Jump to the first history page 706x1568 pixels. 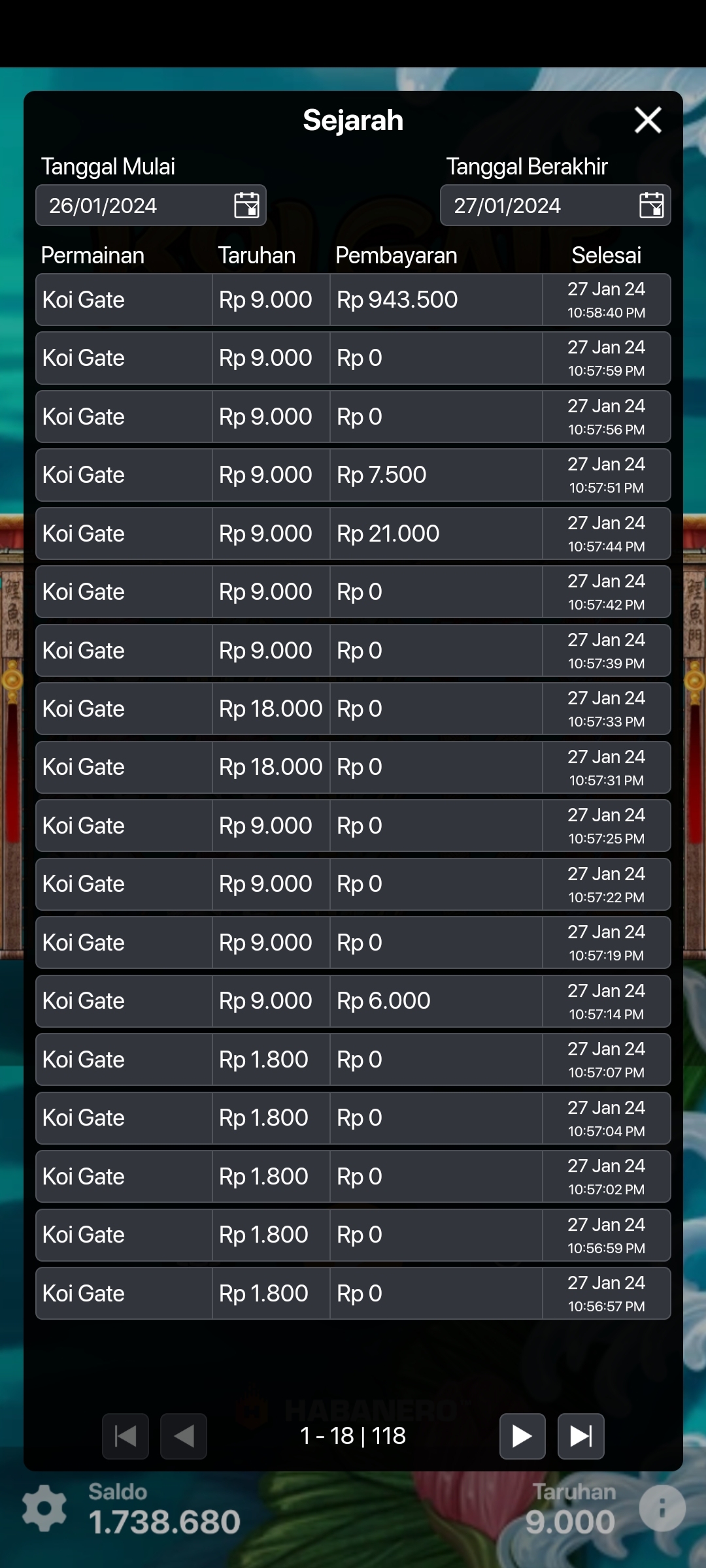tap(126, 1436)
